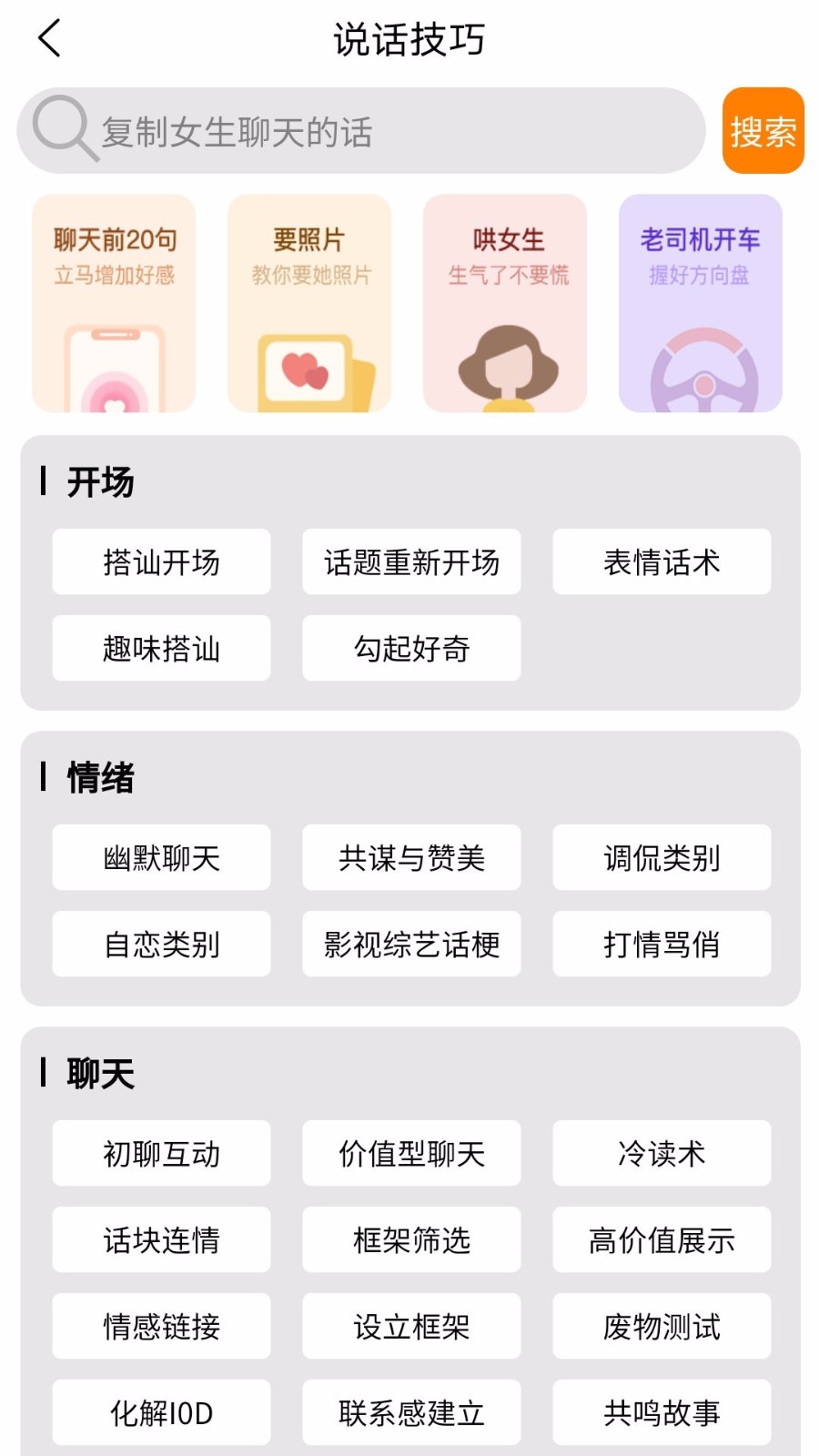Open the 老司机开车 card

pos(701,303)
